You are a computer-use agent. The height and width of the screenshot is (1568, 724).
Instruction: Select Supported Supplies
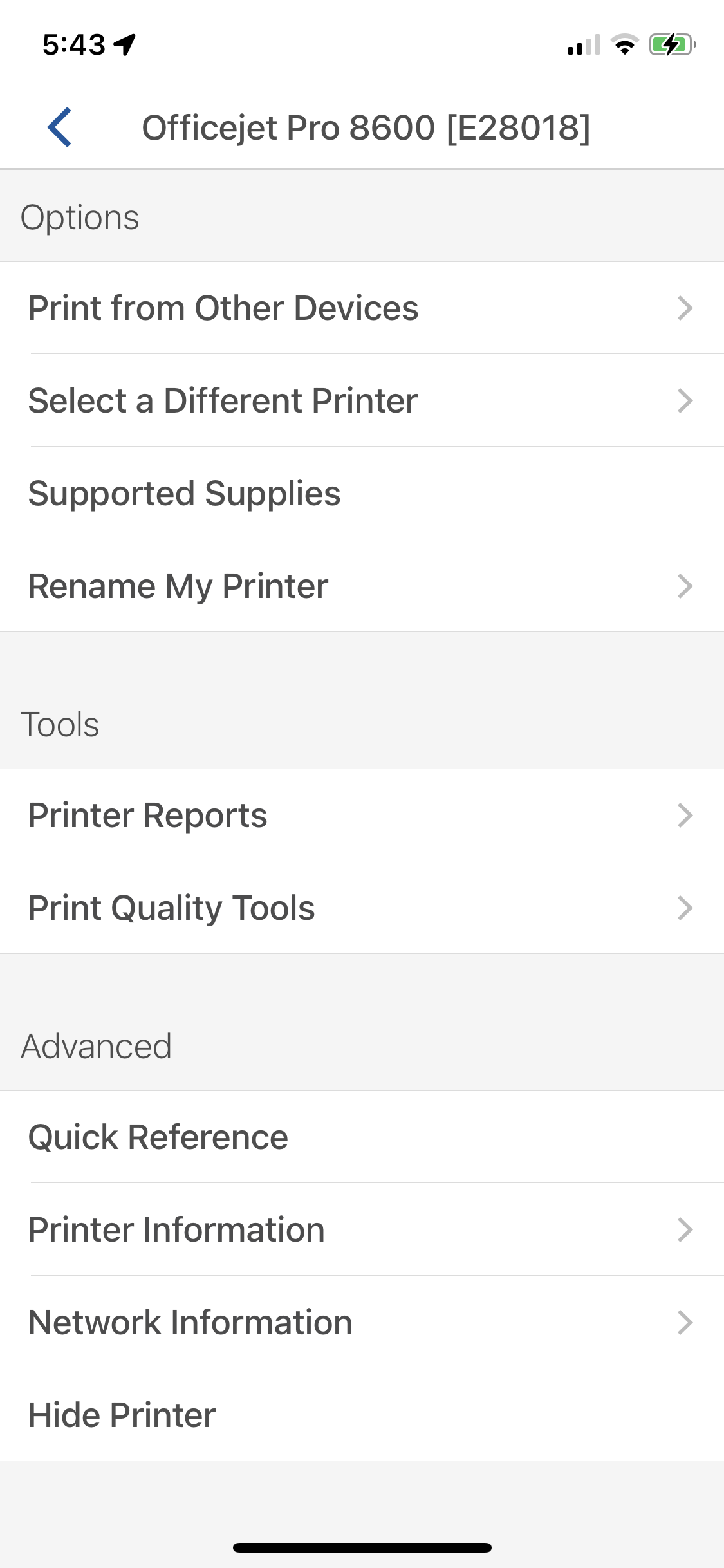click(x=360, y=493)
